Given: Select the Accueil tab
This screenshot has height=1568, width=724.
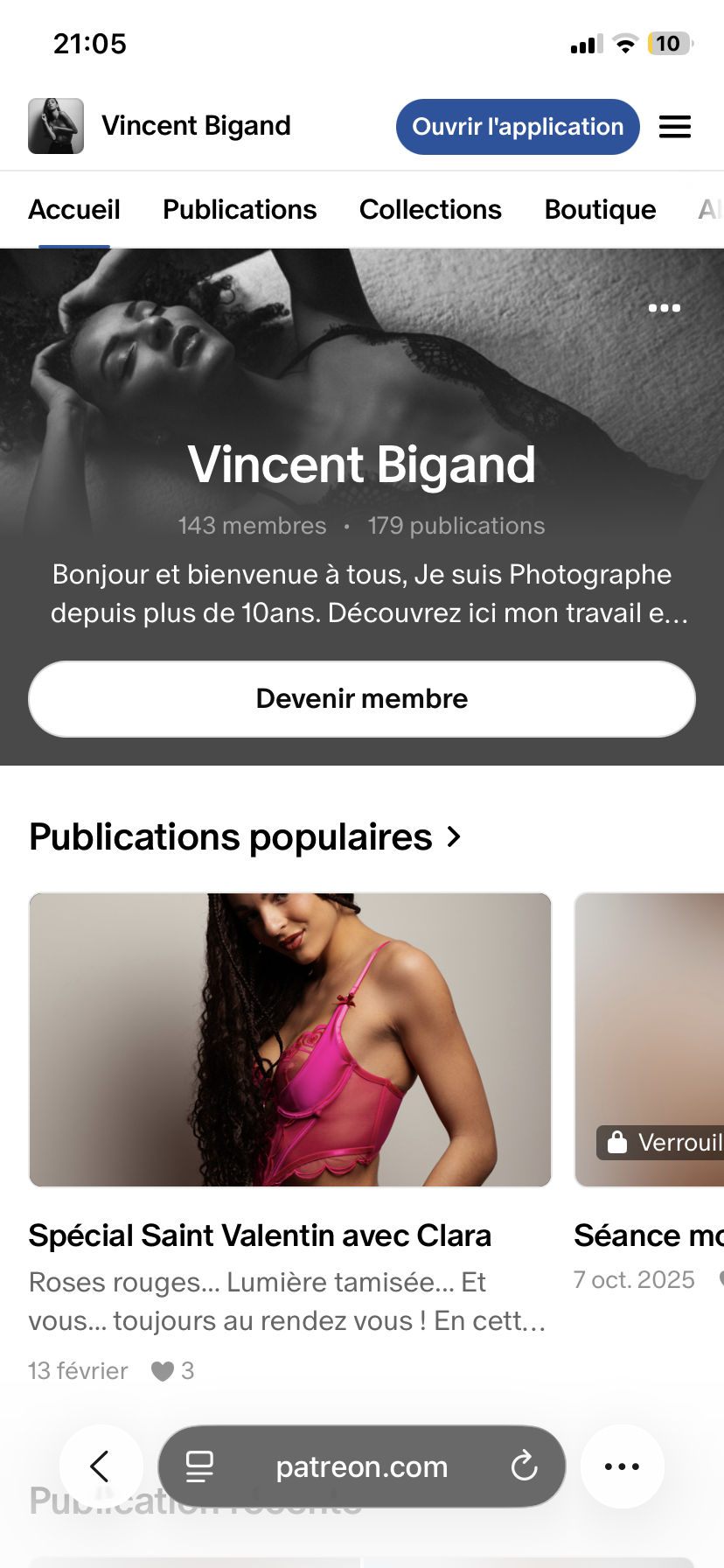Looking at the screenshot, I should click(x=74, y=210).
